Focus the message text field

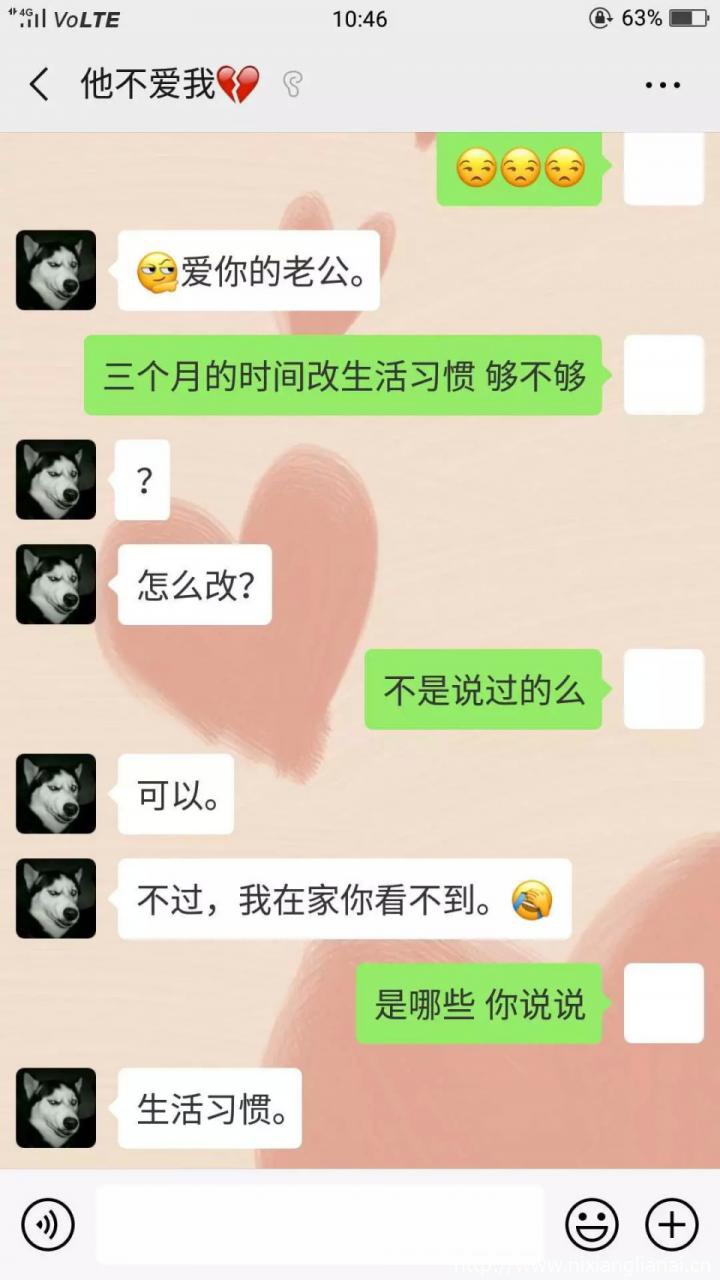tap(320, 1224)
